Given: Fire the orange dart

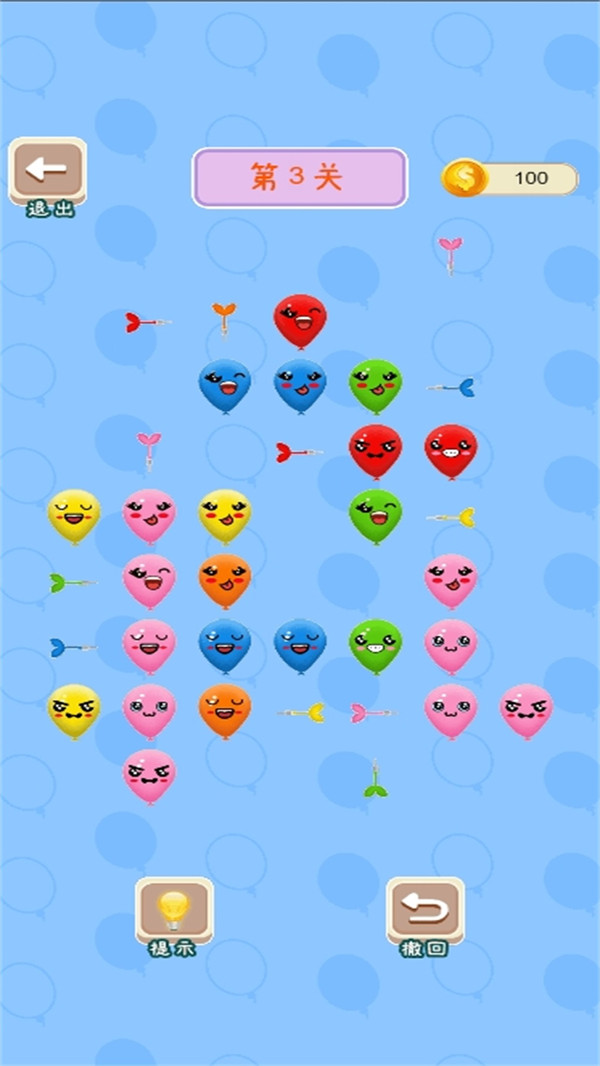Looking at the screenshot, I should [225, 318].
